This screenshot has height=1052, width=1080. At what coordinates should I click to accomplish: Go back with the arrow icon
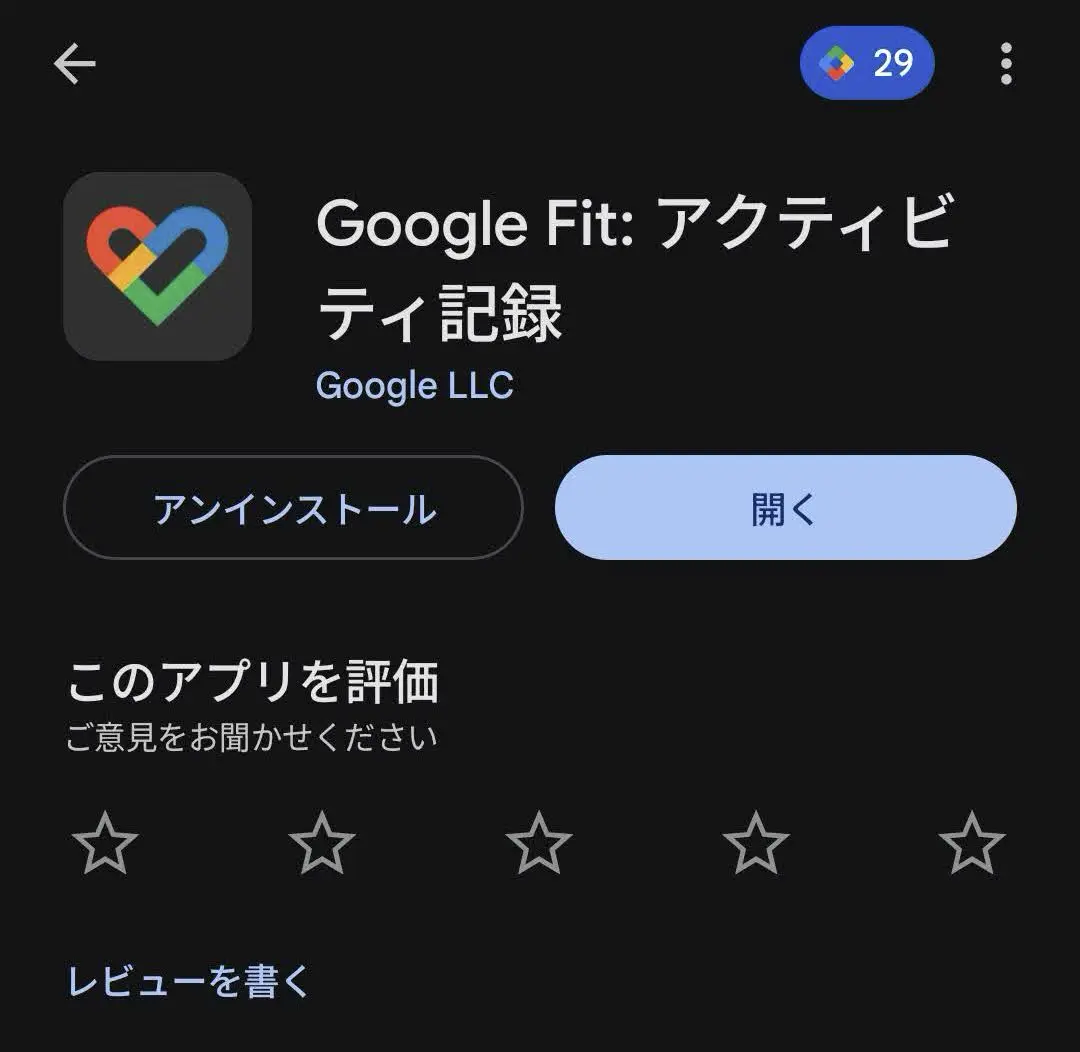(x=74, y=65)
